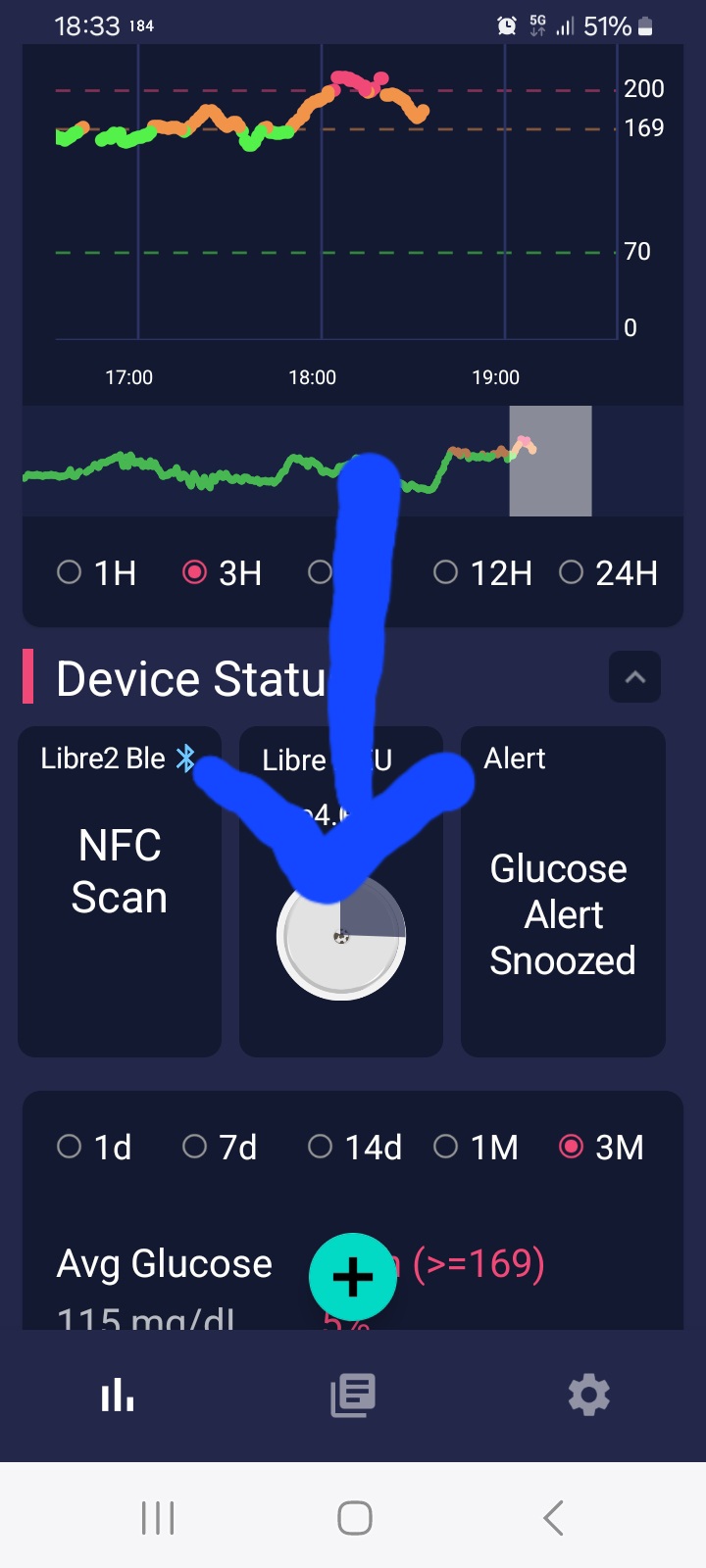Screen dimensions: 706x1568
Task: Collapse the Device Status section
Action: (634, 677)
